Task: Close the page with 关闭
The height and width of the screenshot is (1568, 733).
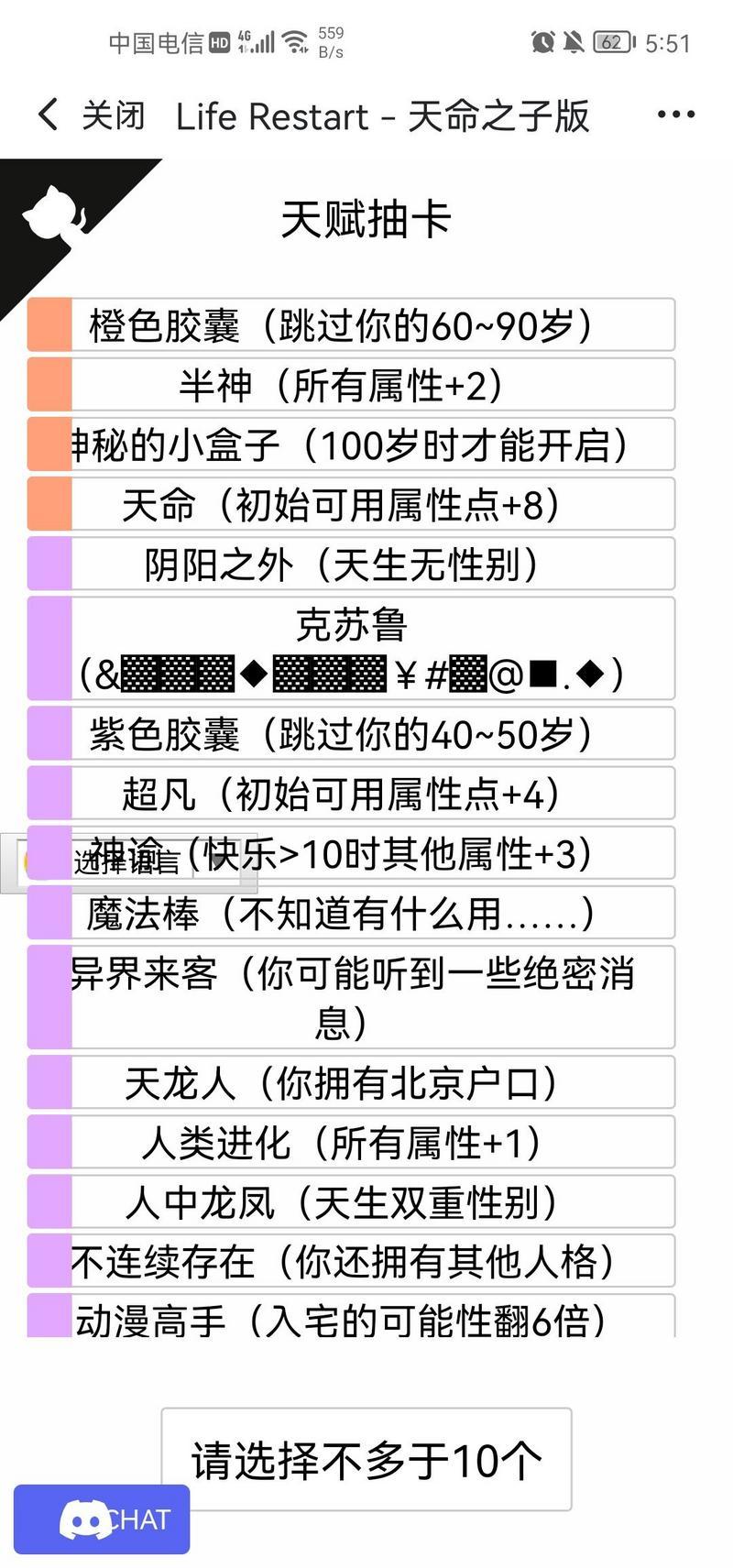Action: pos(114,116)
